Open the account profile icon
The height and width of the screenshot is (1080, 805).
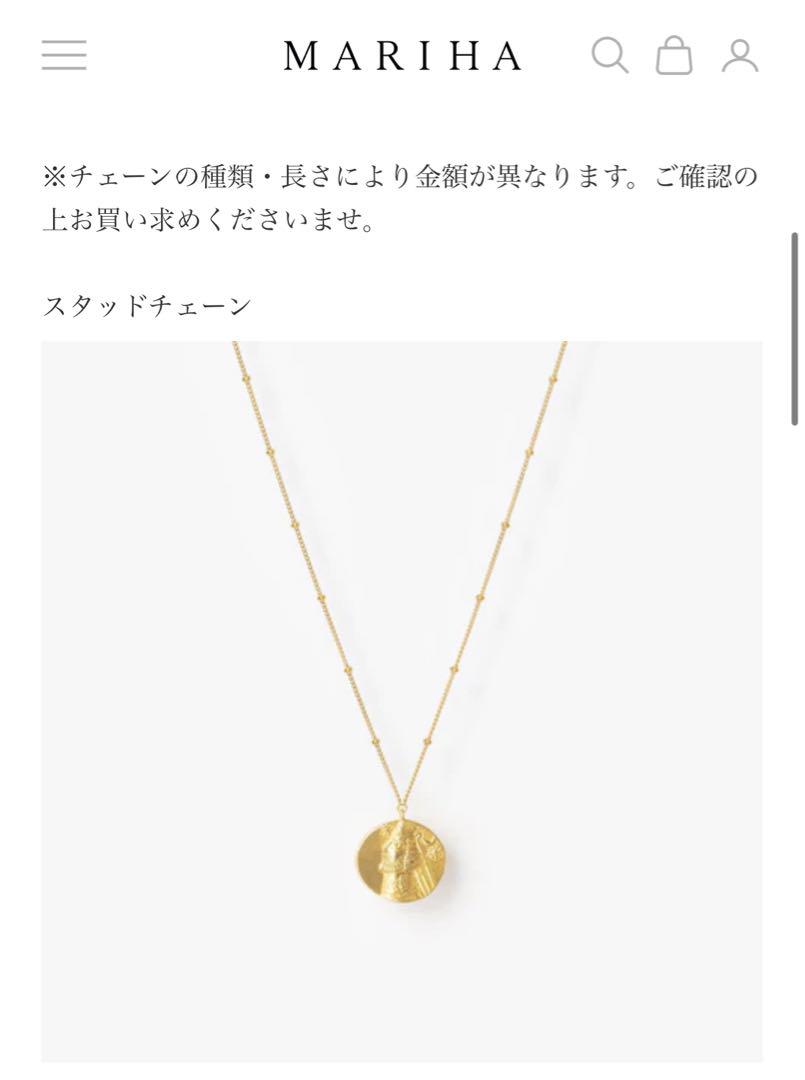[x=740, y=56]
